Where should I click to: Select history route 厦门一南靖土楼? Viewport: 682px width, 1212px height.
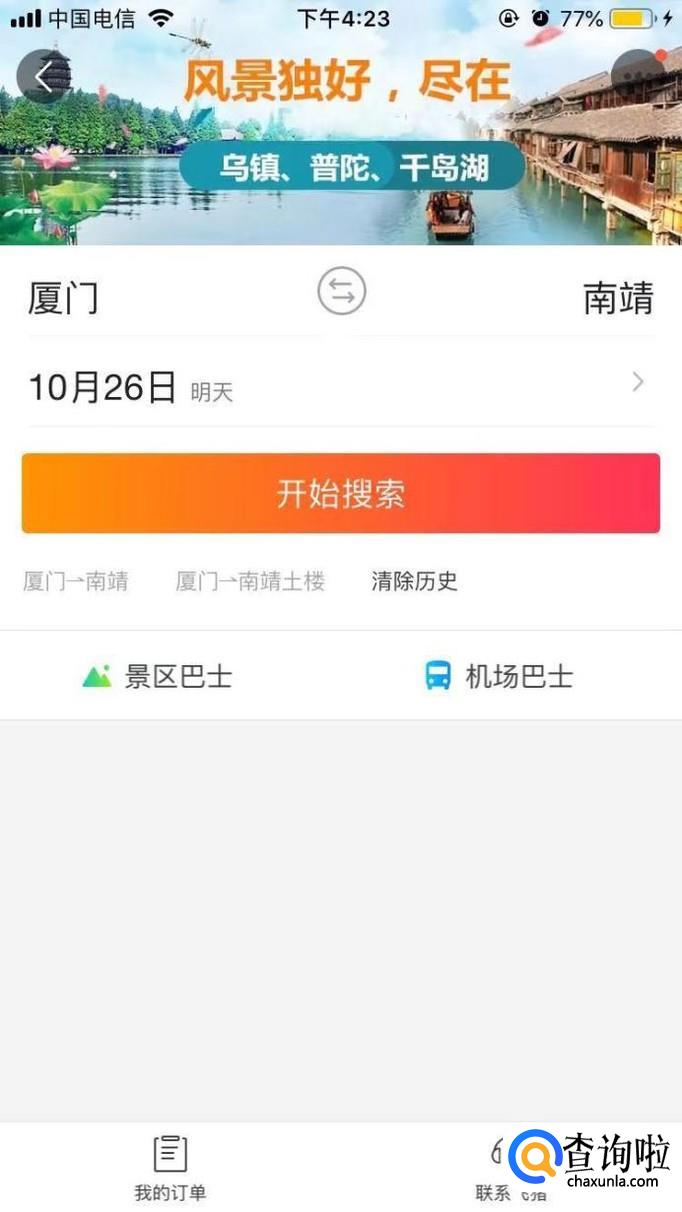pyautogui.click(x=250, y=581)
